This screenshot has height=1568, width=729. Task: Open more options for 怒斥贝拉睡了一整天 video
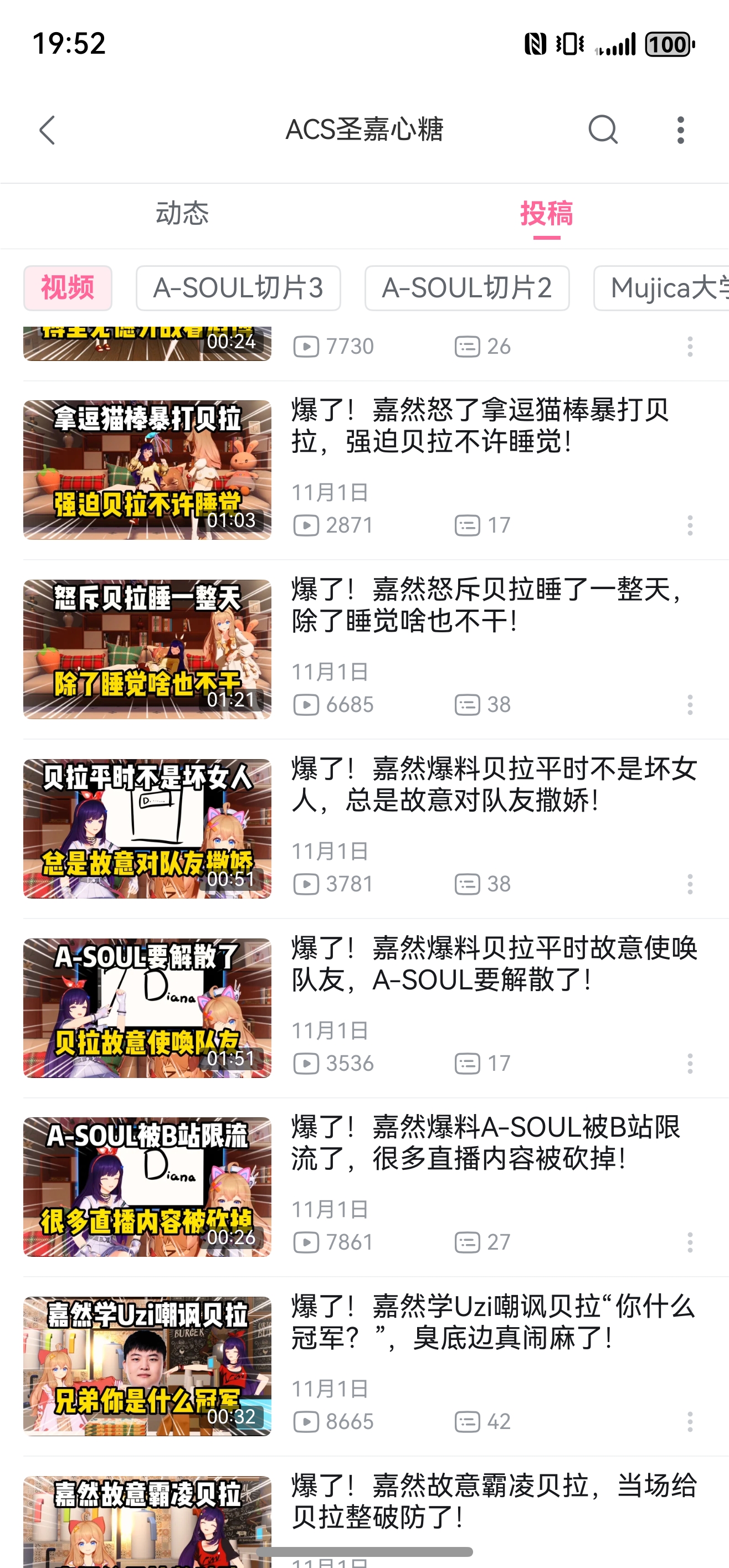click(690, 705)
